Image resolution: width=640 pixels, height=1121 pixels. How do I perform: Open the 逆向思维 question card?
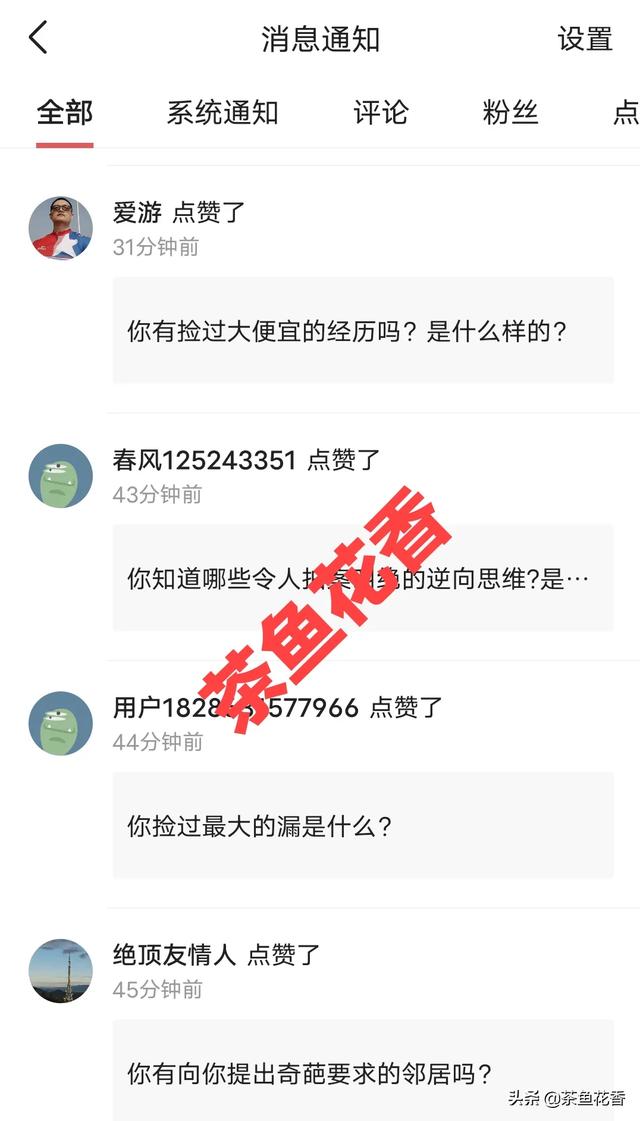point(363,578)
